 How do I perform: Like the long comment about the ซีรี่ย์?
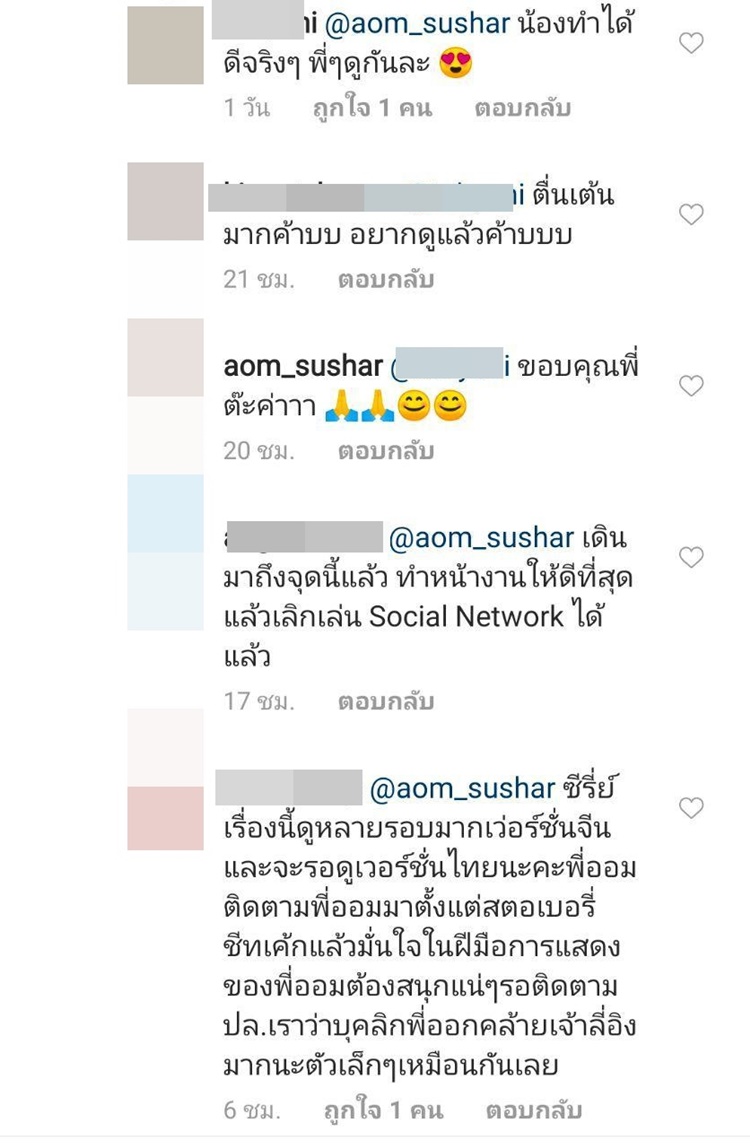click(691, 807)
